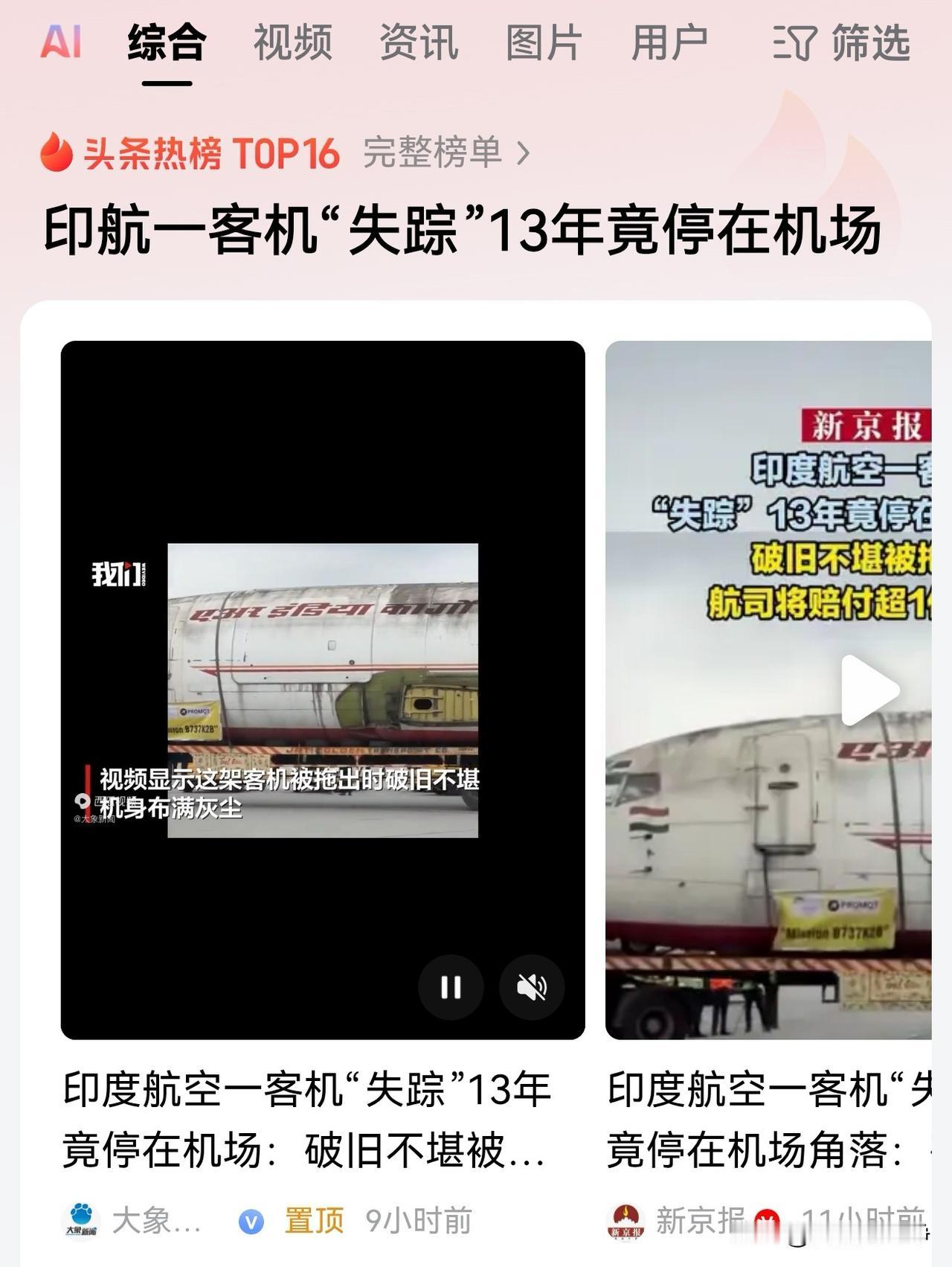Switch to the 图片 tab
This screenshot has width=952, height=1267.
(544, 42)
